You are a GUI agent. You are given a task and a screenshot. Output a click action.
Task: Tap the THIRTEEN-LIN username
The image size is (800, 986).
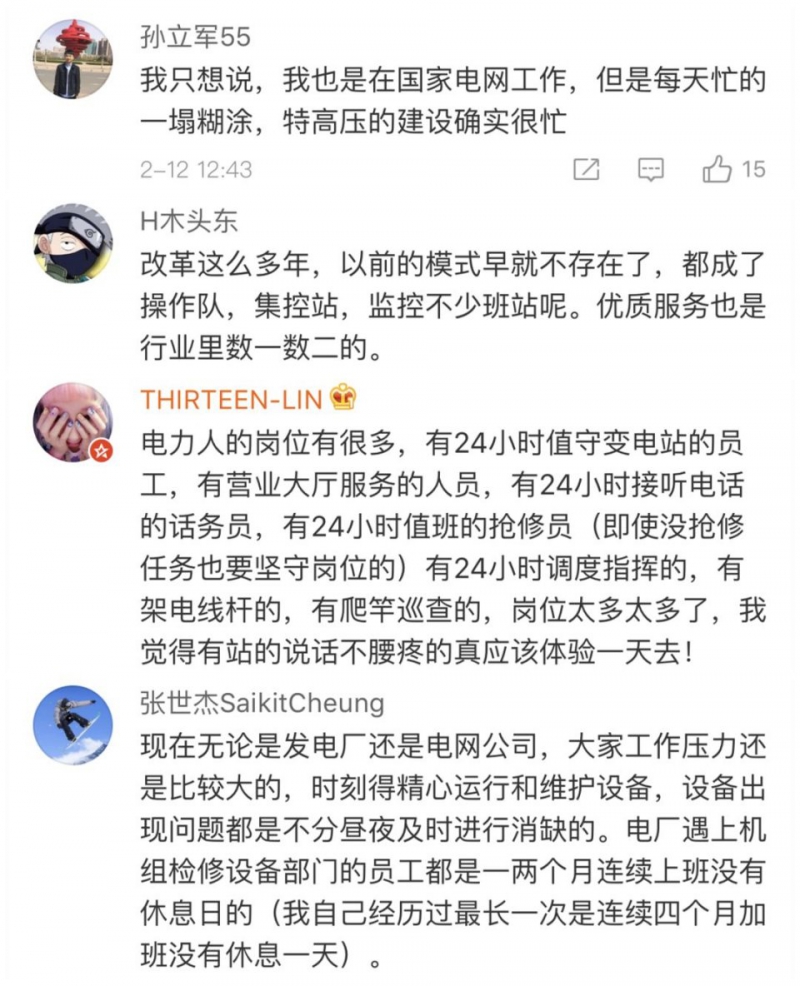(232, 398)
